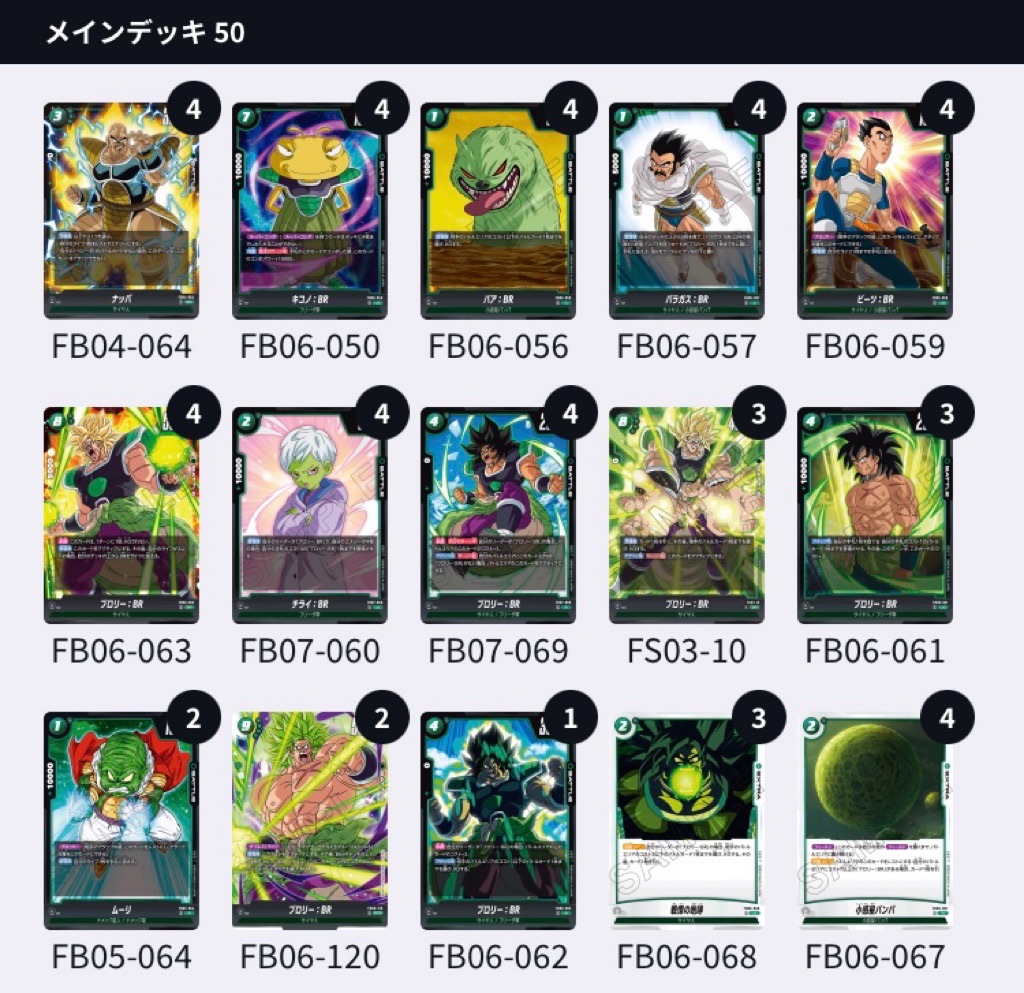
Task: Tap card FB06-062
Action: (x=498, y=820)
